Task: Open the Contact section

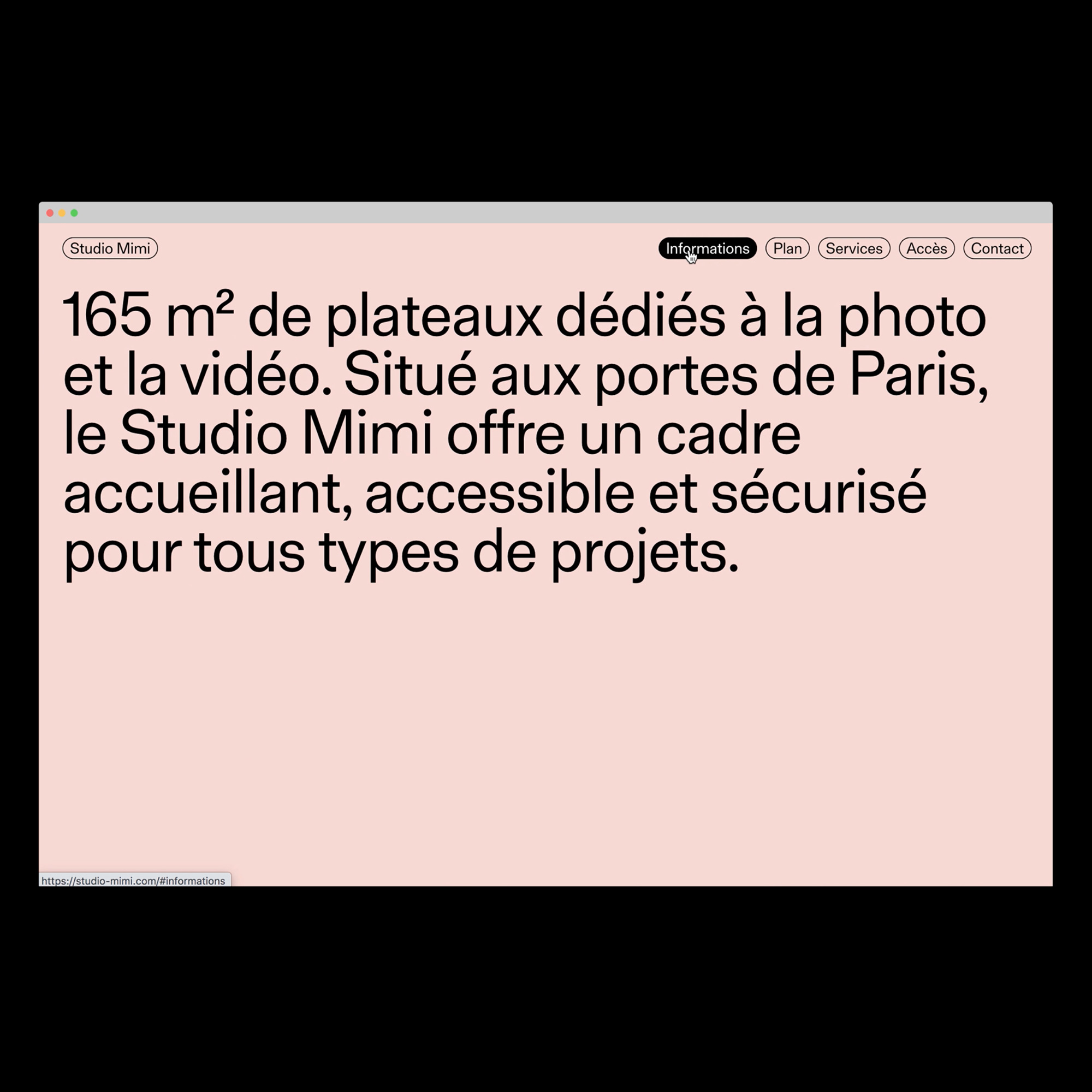Action: click(996, 248)
